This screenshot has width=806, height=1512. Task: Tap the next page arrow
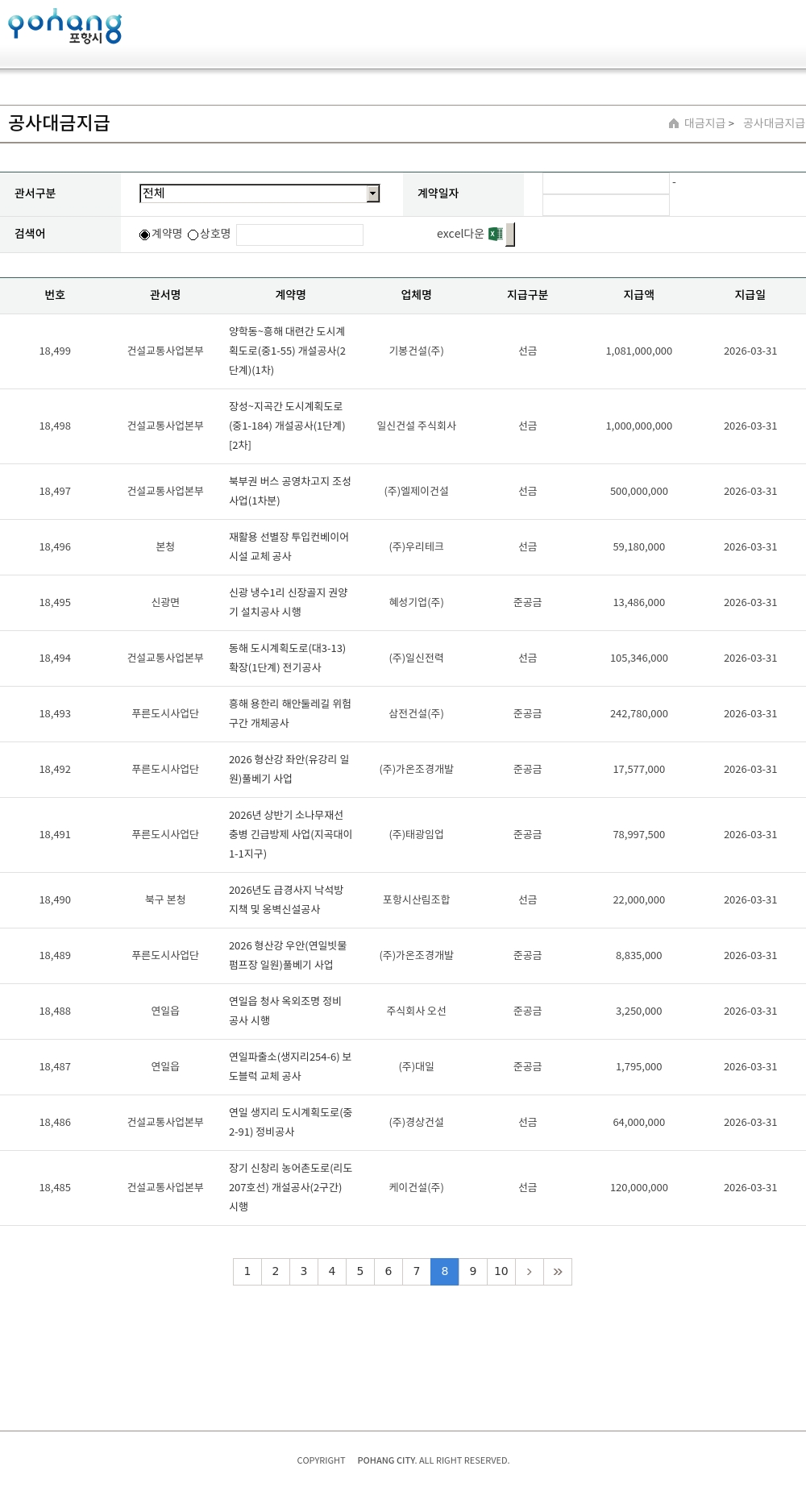[x=530, y=1272]
